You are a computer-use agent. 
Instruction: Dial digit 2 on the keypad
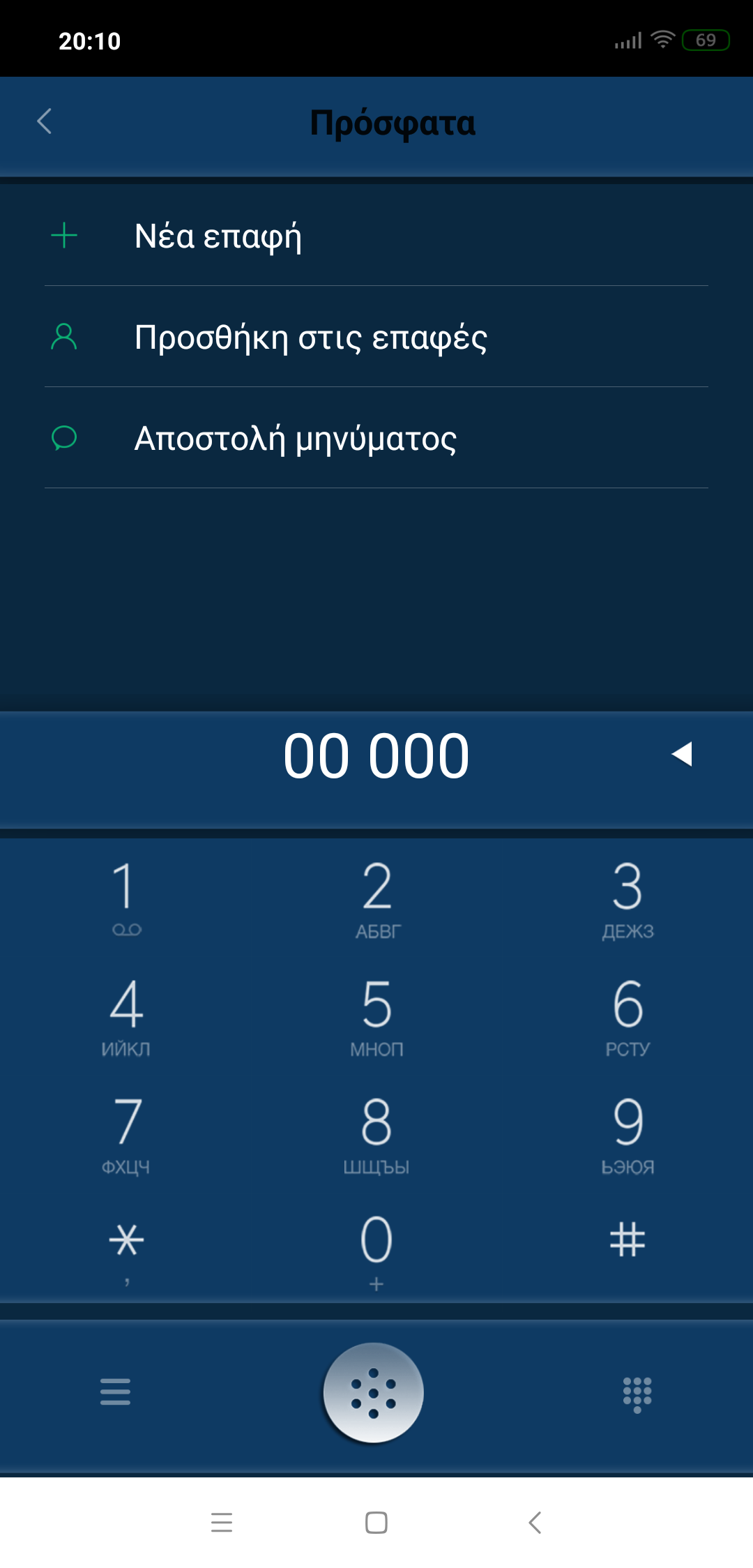click(x=376, y=896)
